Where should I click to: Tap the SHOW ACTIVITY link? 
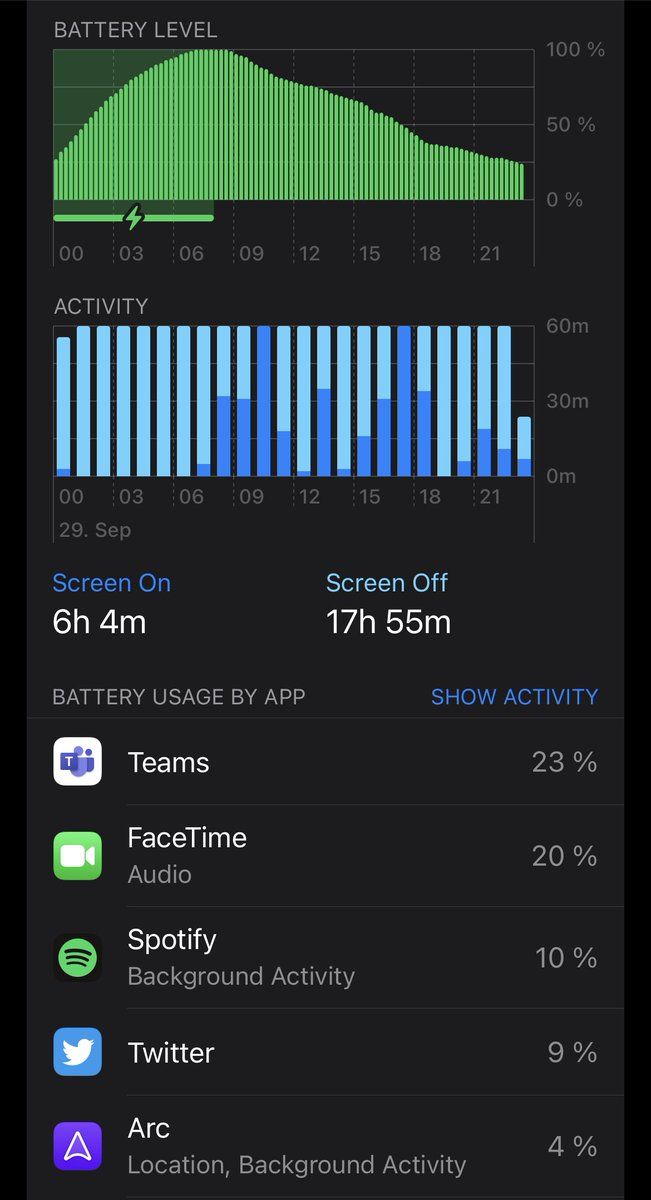coord(514,697)
